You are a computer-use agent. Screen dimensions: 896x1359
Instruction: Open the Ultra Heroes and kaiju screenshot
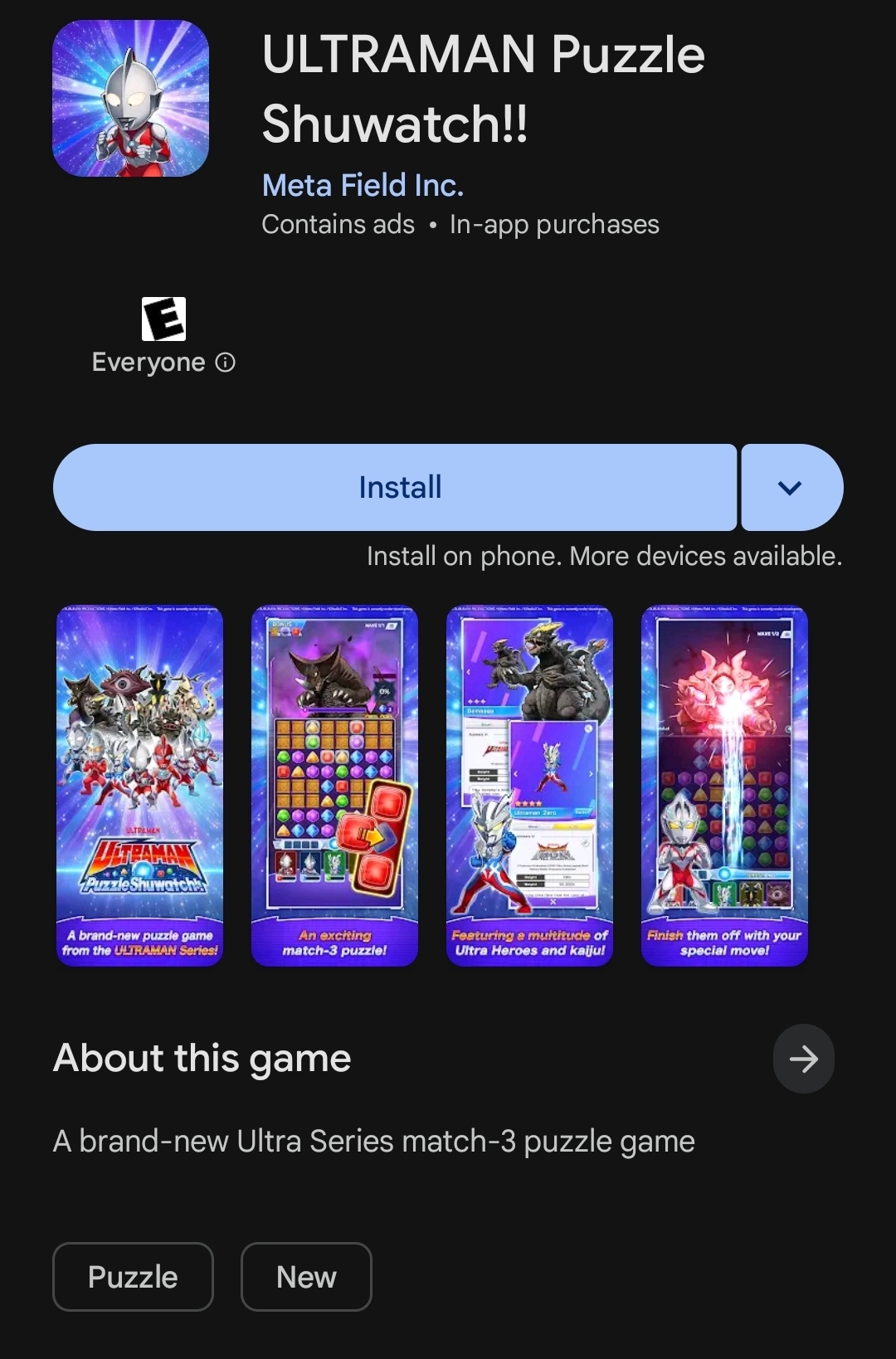[529, 786]
